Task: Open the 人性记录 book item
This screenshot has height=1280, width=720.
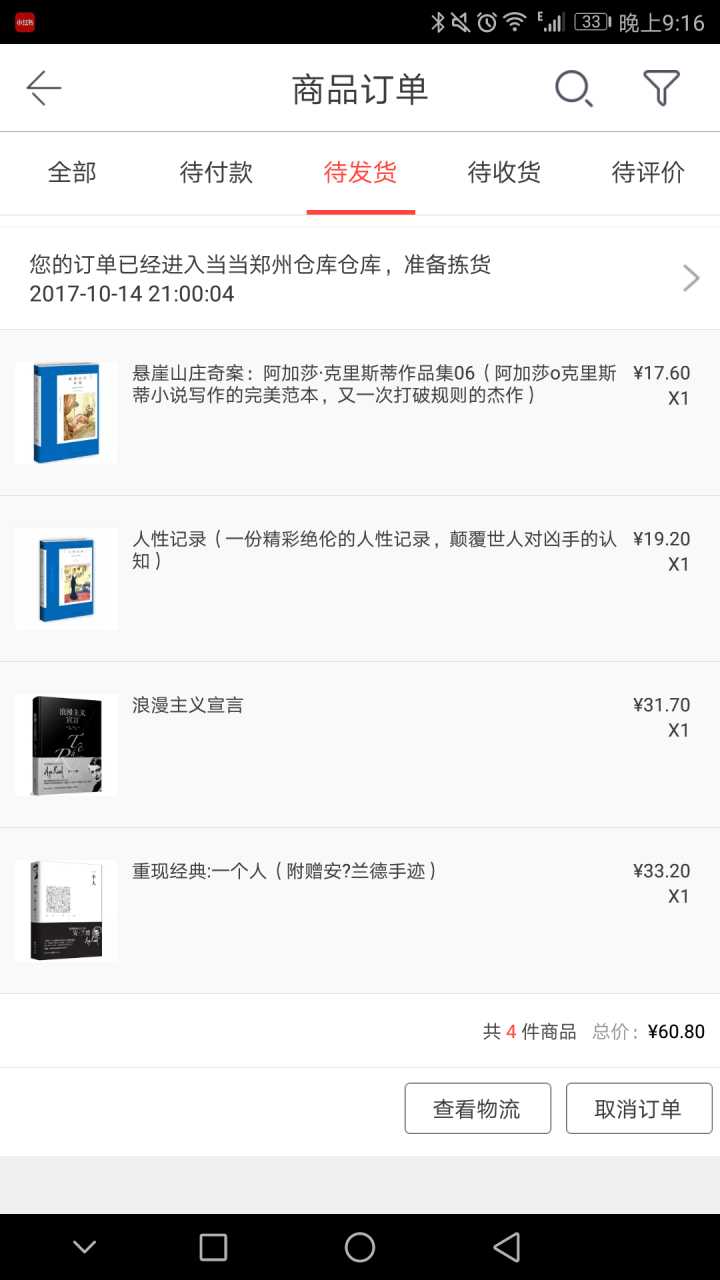Action: point(360,578)
